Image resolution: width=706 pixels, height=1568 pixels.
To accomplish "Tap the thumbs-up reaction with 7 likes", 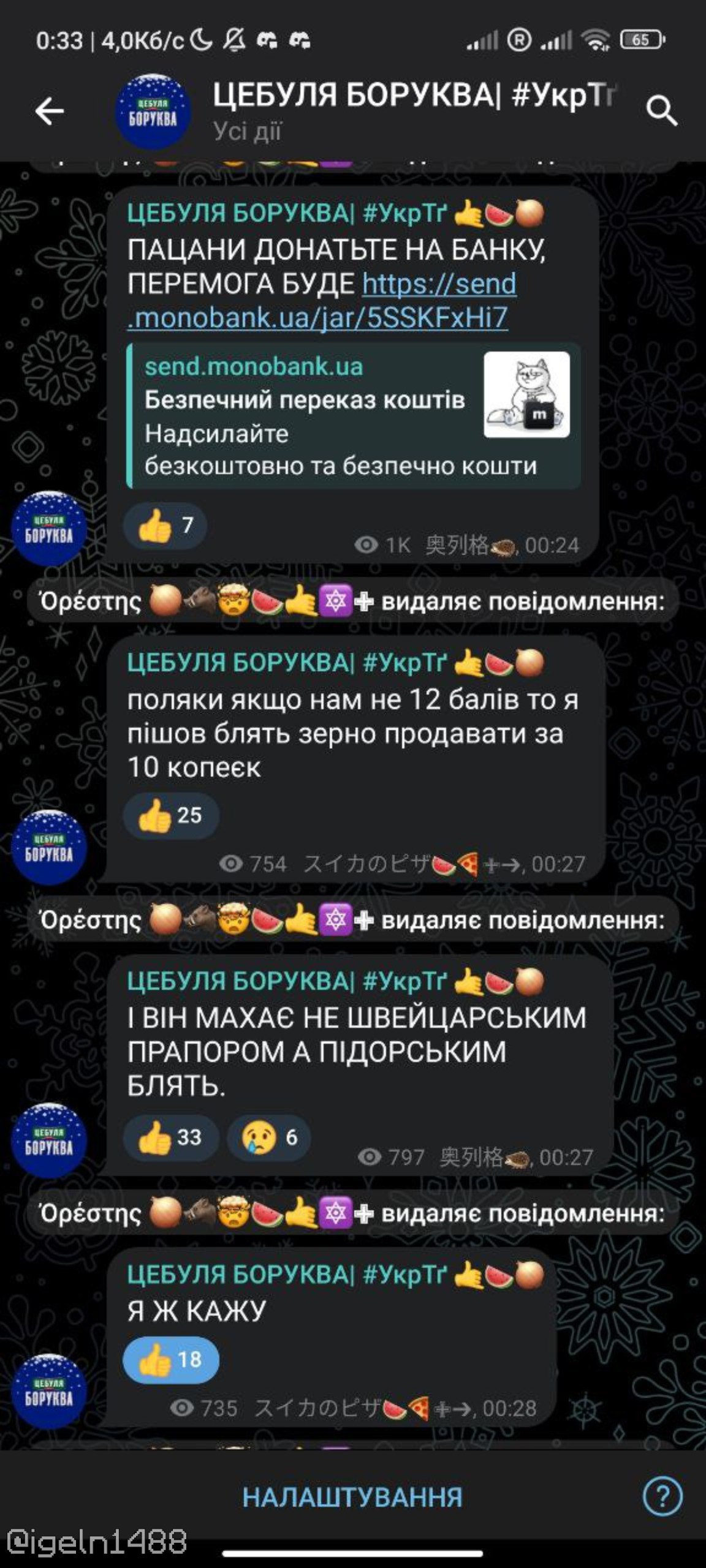I will tap(165, 525).
